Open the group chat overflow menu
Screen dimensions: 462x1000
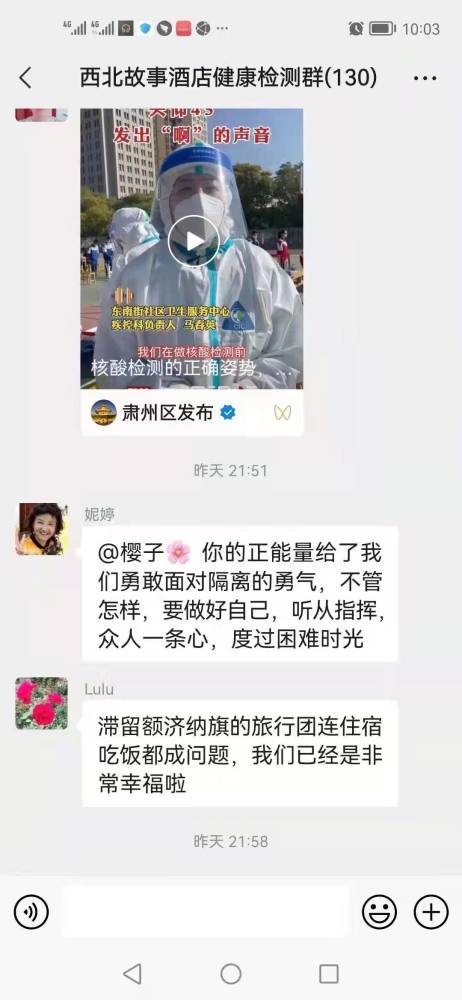pyautogui.click(x=425, y=78)
